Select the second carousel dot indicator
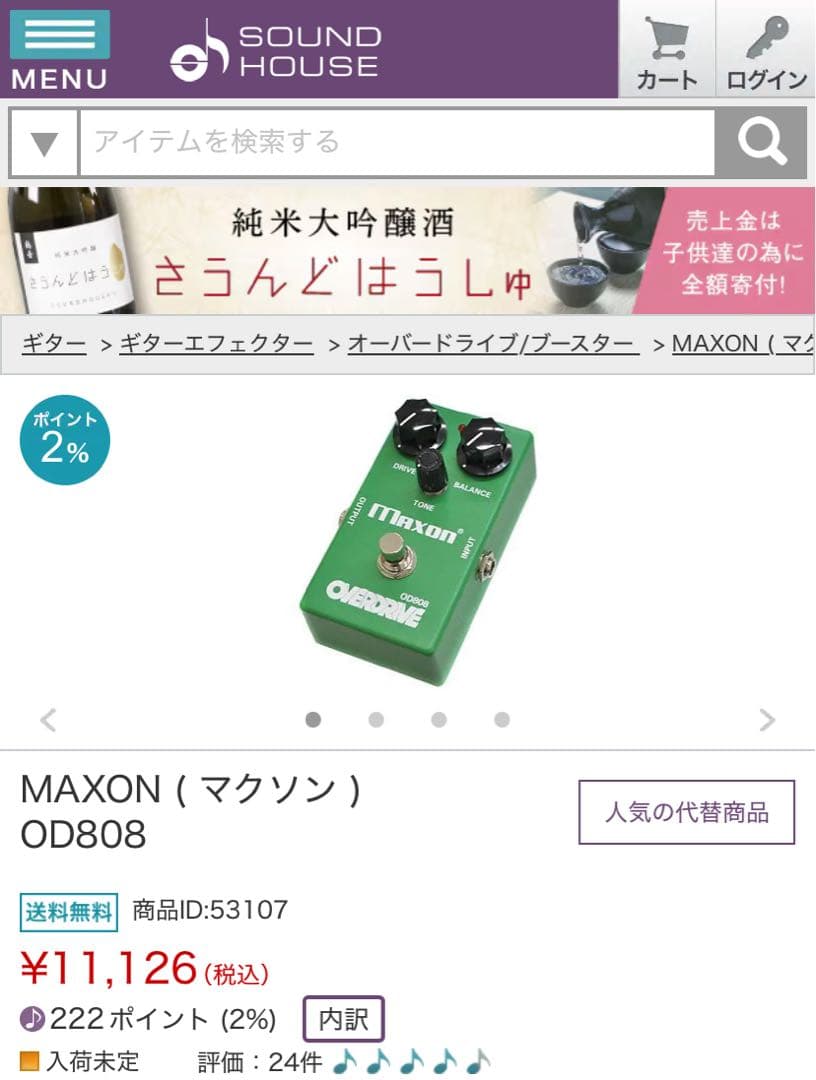 373,717
